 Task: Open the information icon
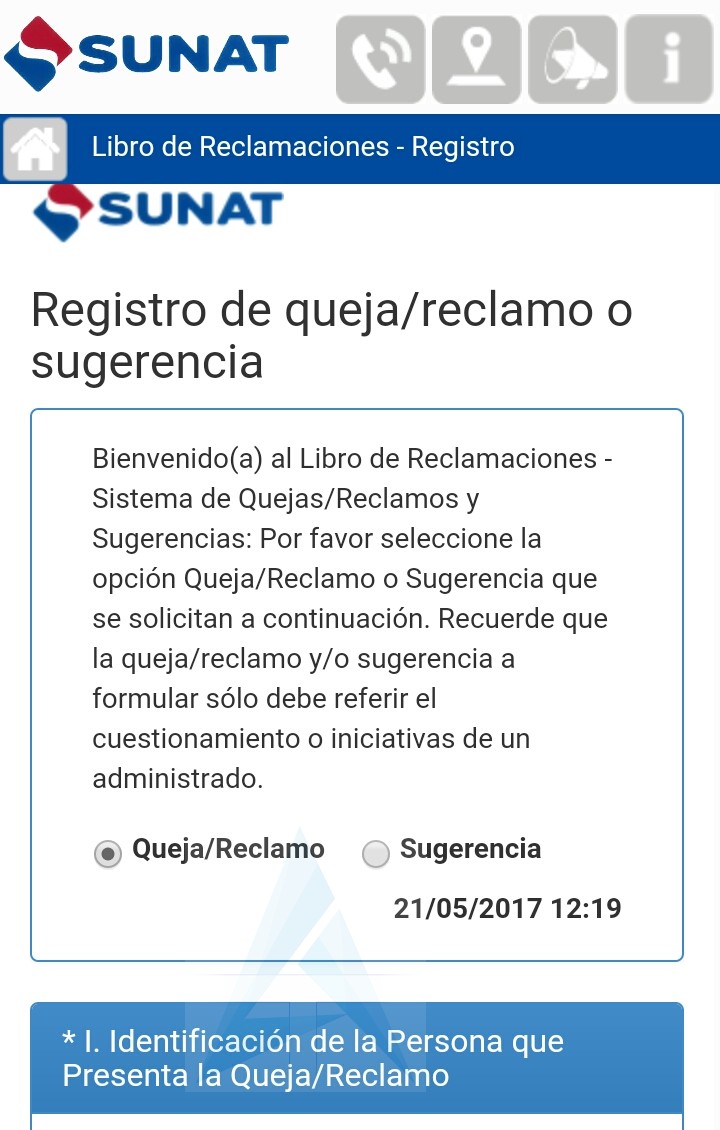669,59
